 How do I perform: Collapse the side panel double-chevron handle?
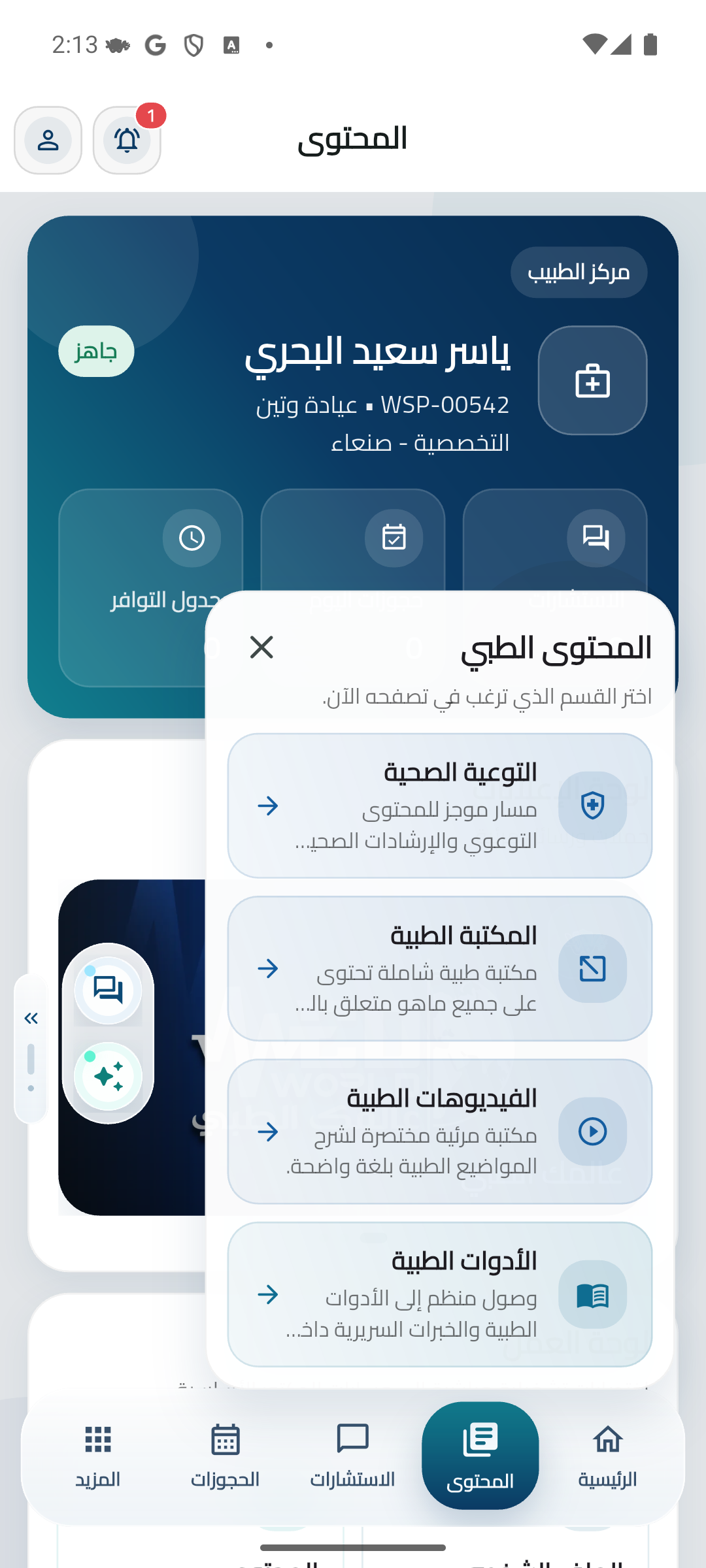tap(31, 1019)
